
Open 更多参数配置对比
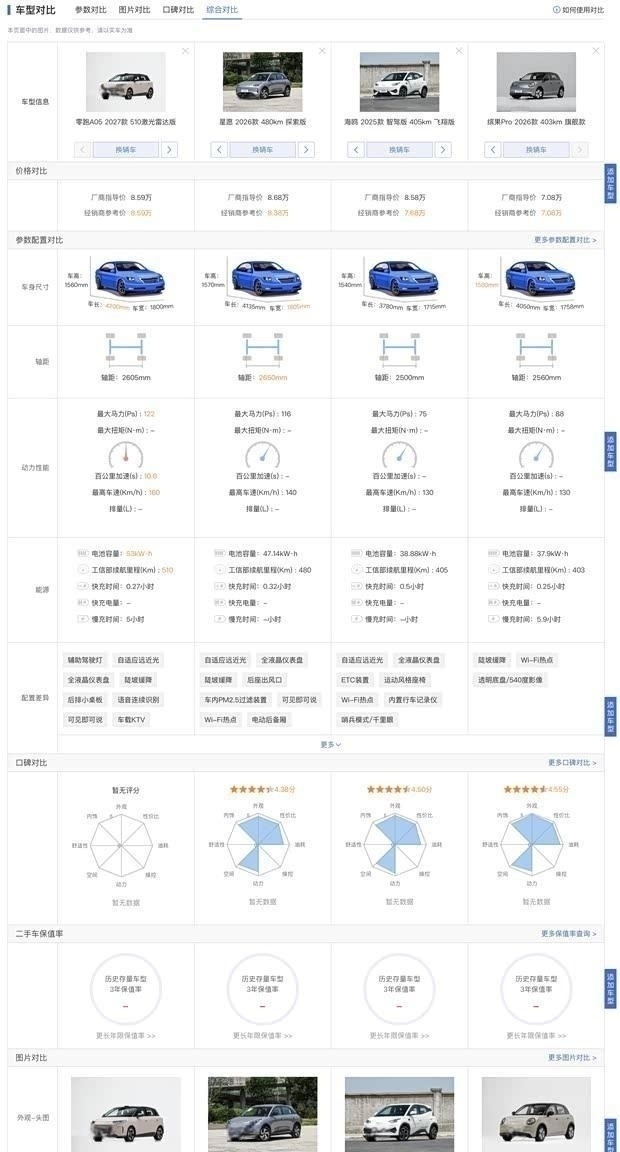[x=565, y=240]
